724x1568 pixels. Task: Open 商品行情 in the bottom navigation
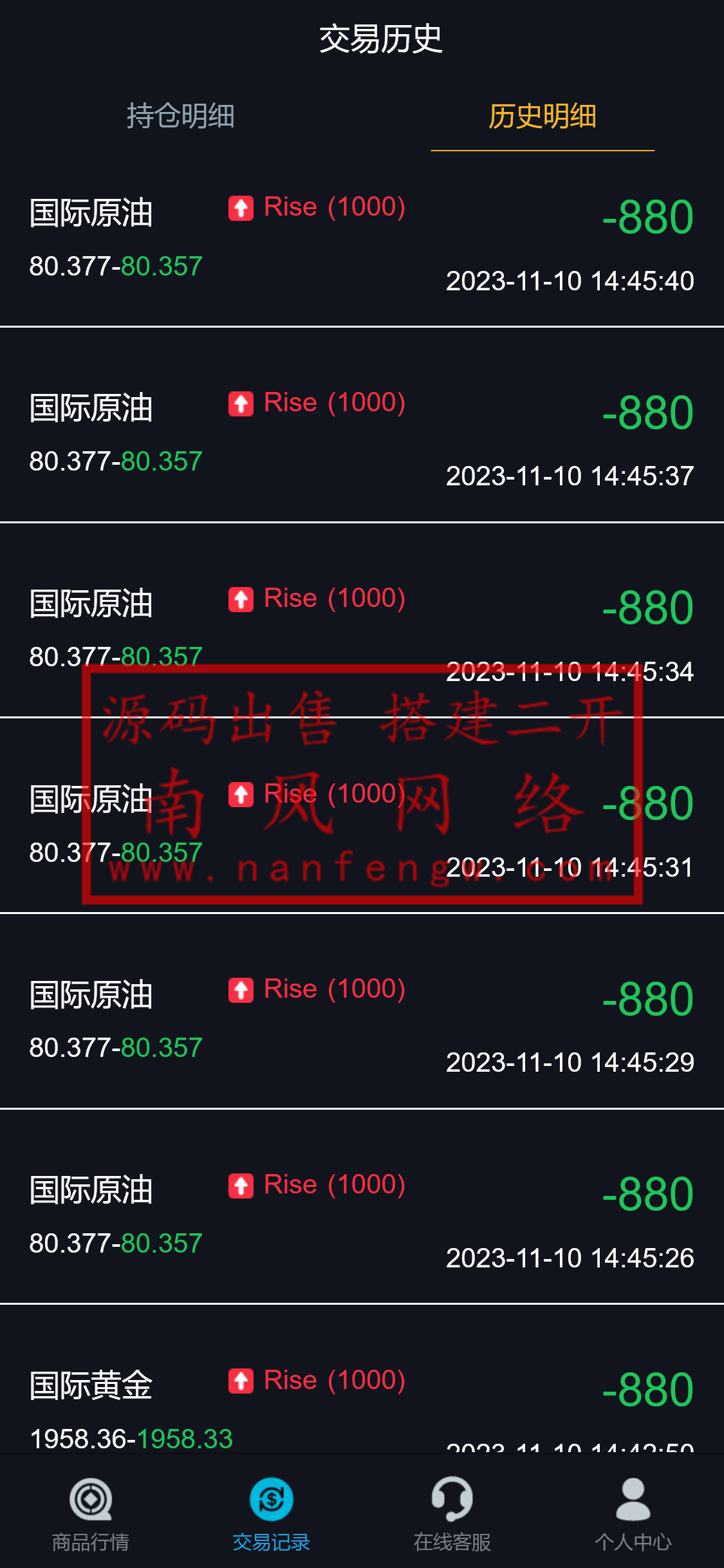(91, 1514)
